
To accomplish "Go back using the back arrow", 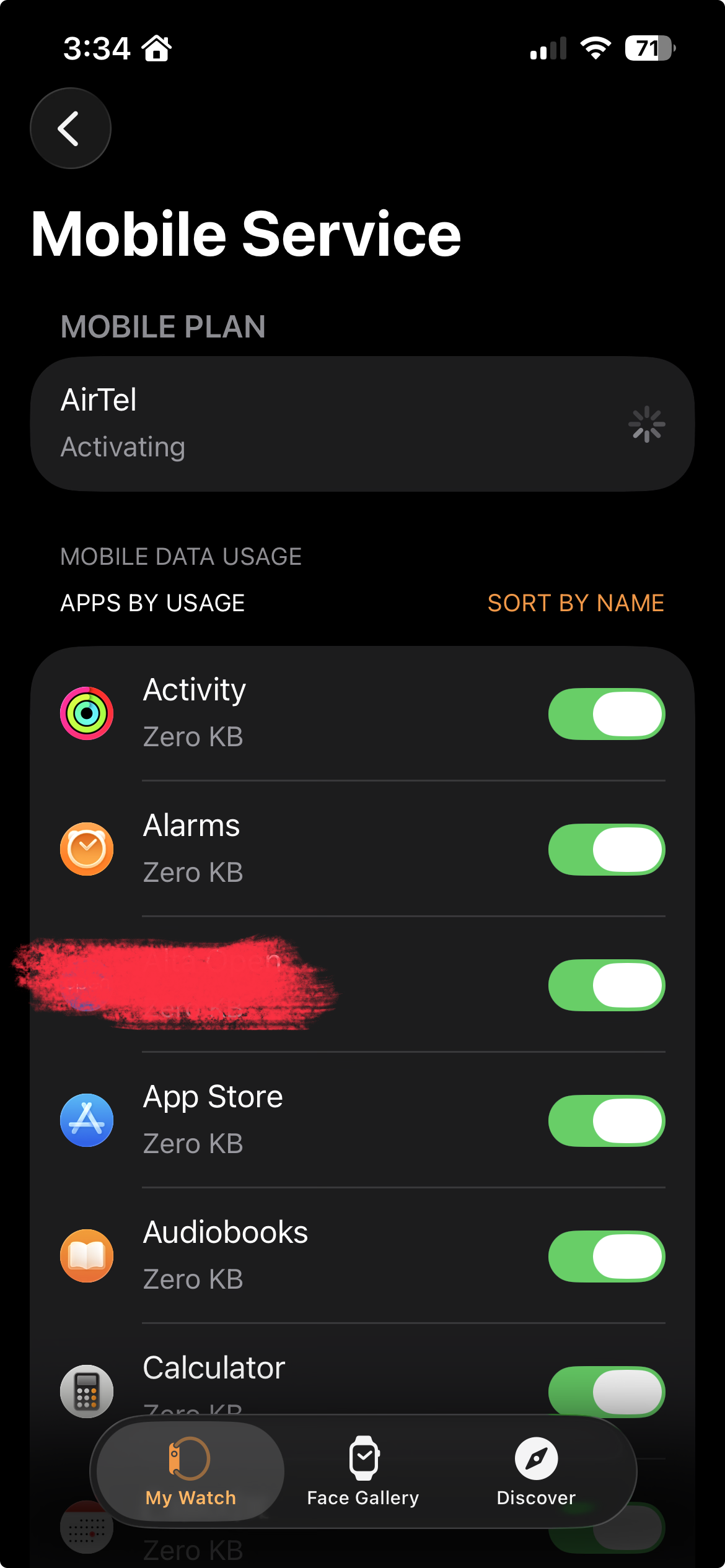I will pos(71,128).
